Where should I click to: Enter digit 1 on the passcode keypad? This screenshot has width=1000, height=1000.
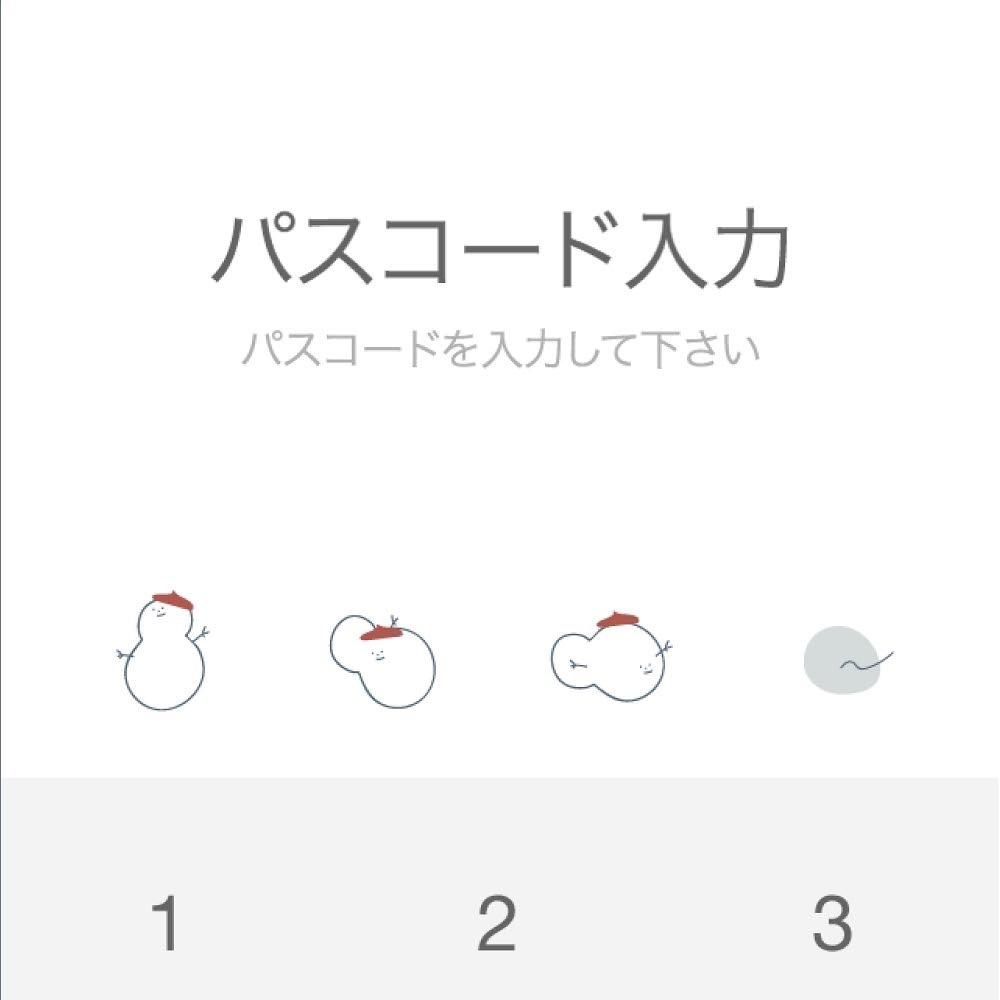(x=167, y=923)
